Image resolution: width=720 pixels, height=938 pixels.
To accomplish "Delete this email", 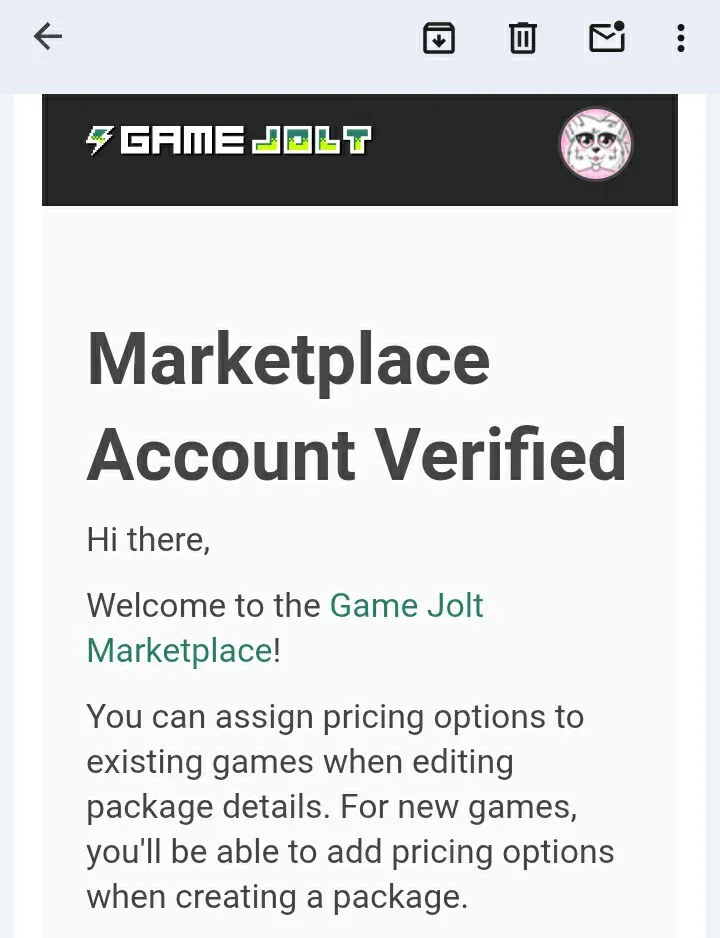I will point(522,38).
